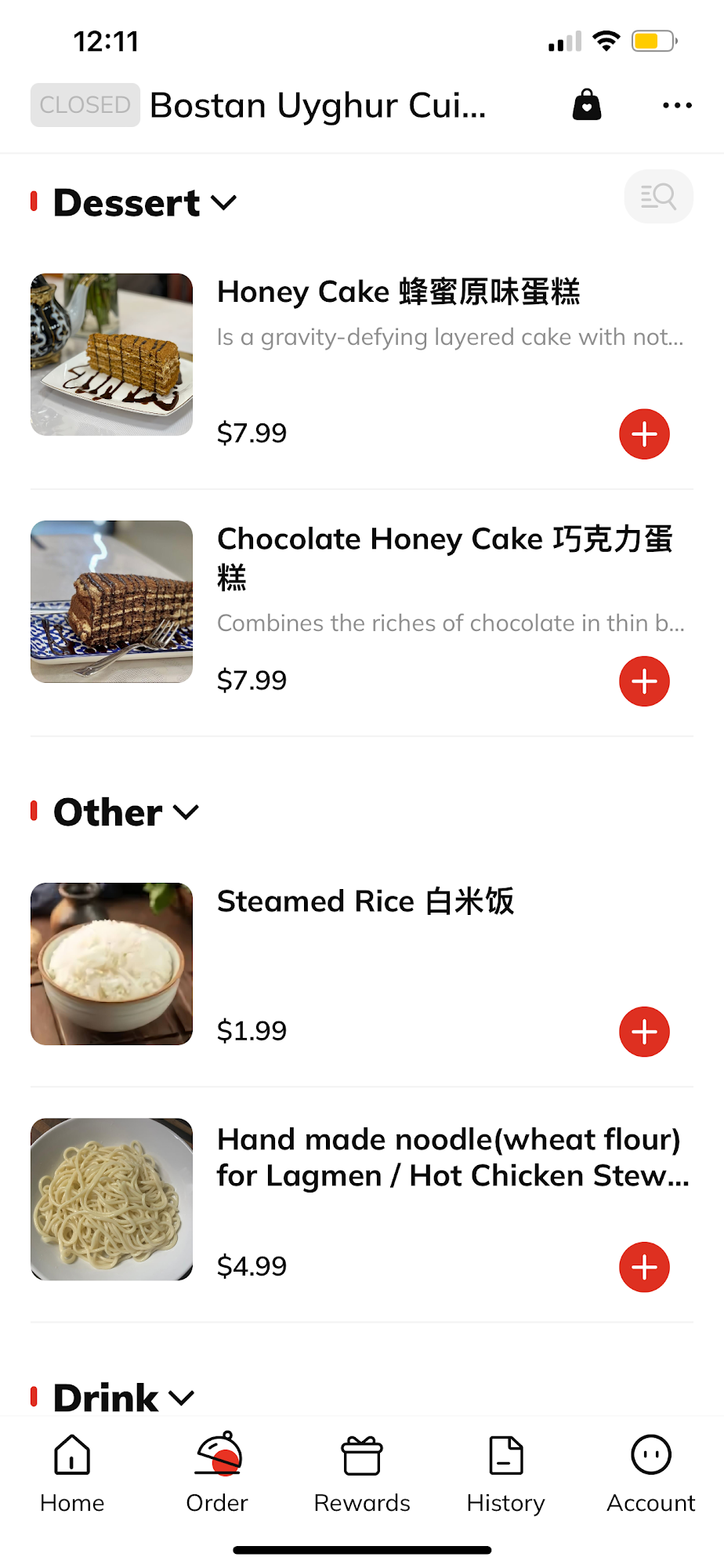Open the History tab
Screen dimensions: 724x1568
pyautogui.click(x=505, y=1472)
